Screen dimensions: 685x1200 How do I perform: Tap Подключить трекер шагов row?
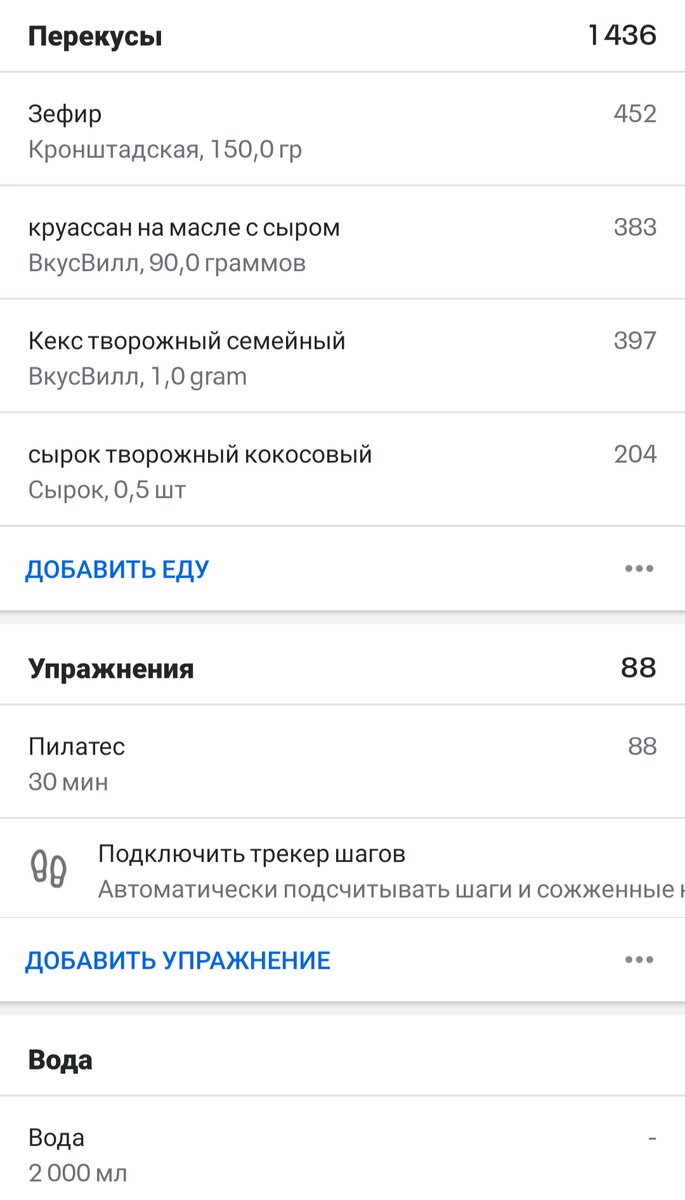coord(342,868)
